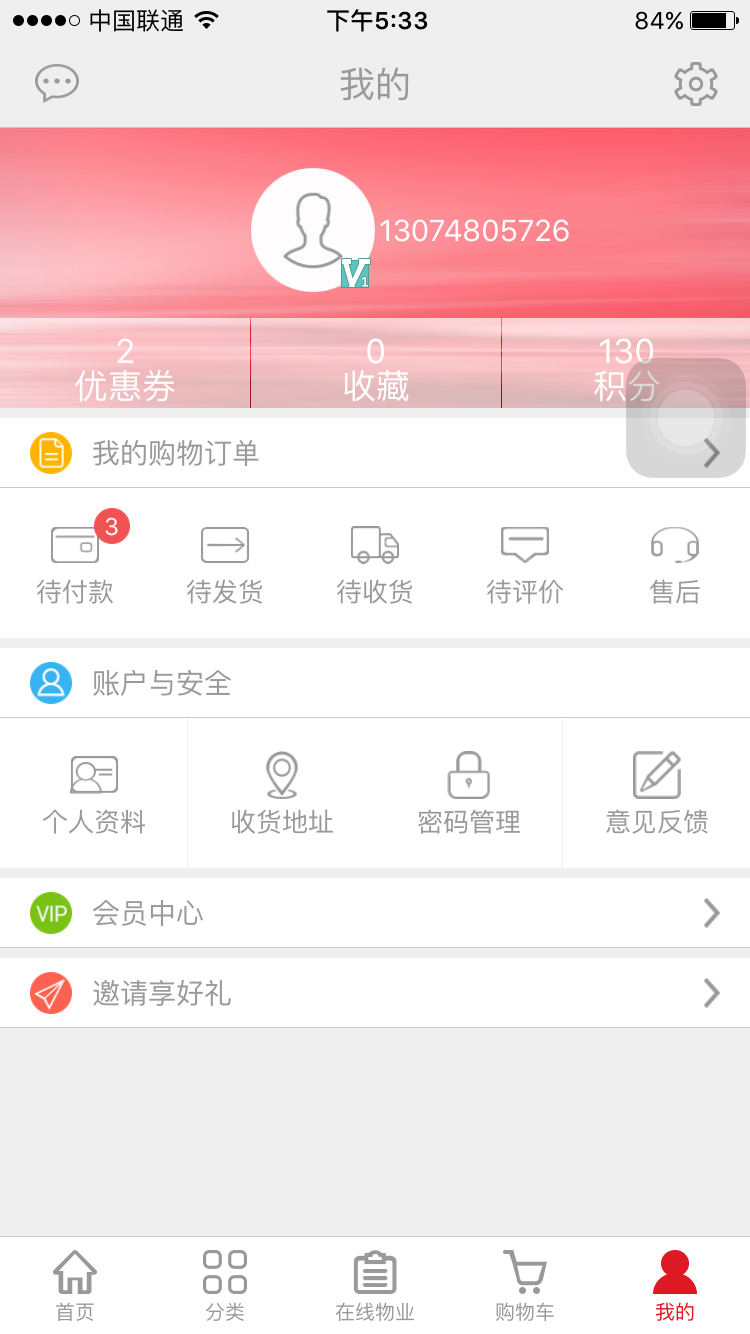
Task: Switch to the 首页 home tab
Action: [75, 1285]
